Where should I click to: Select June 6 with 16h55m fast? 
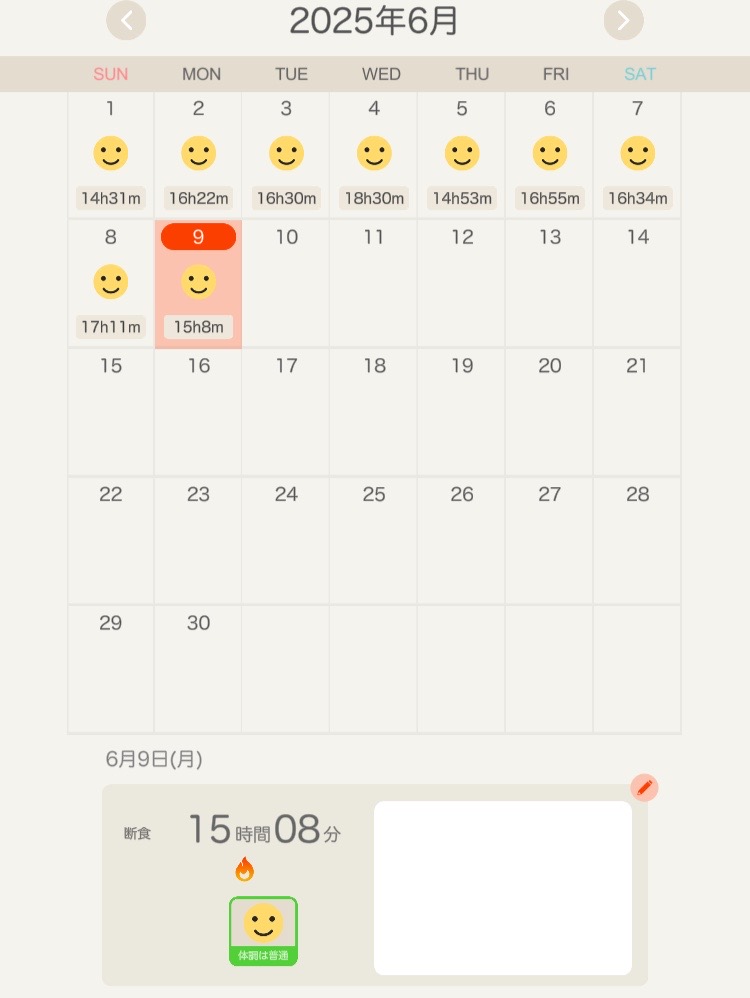pos(549,155)
